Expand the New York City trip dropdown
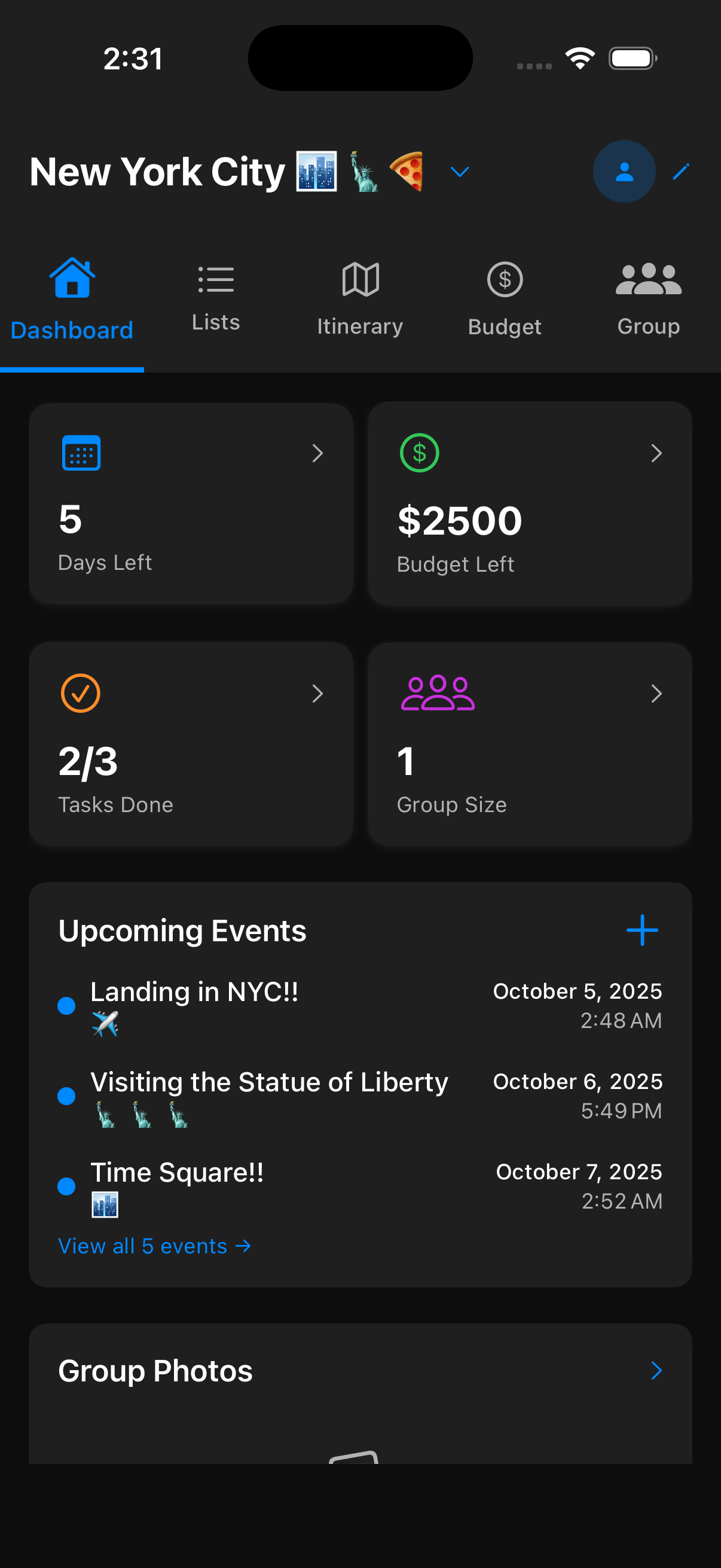 click(459, 172)
